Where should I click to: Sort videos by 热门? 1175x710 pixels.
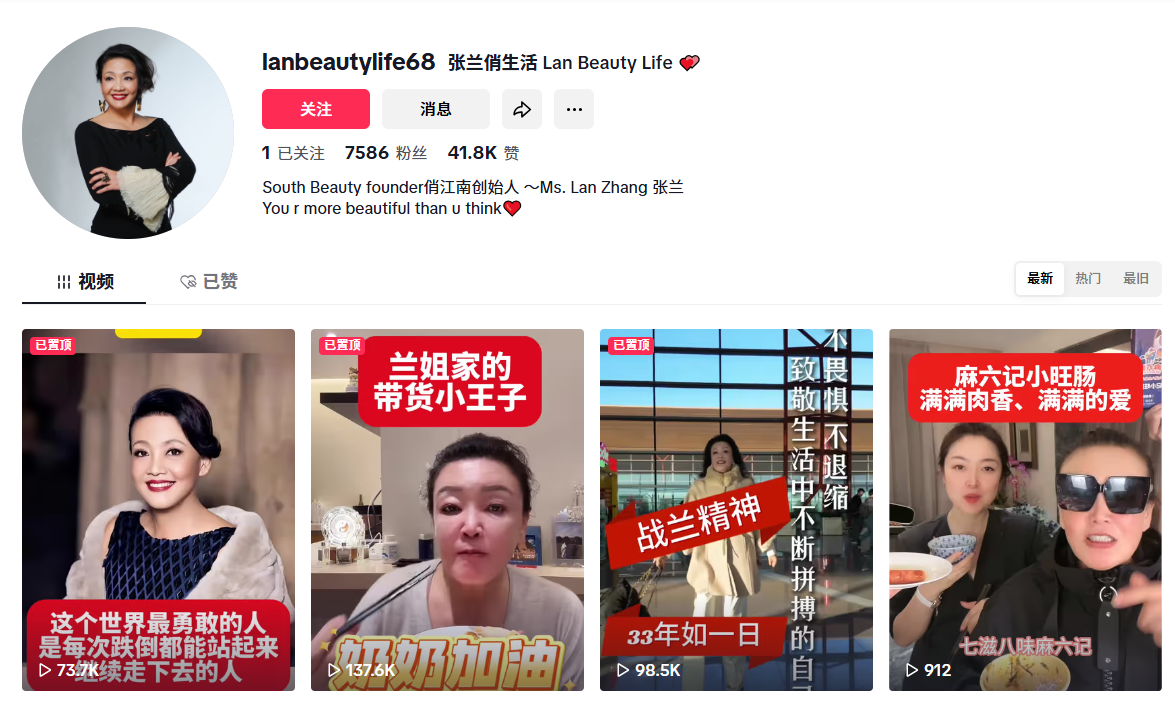(1088, 279)
